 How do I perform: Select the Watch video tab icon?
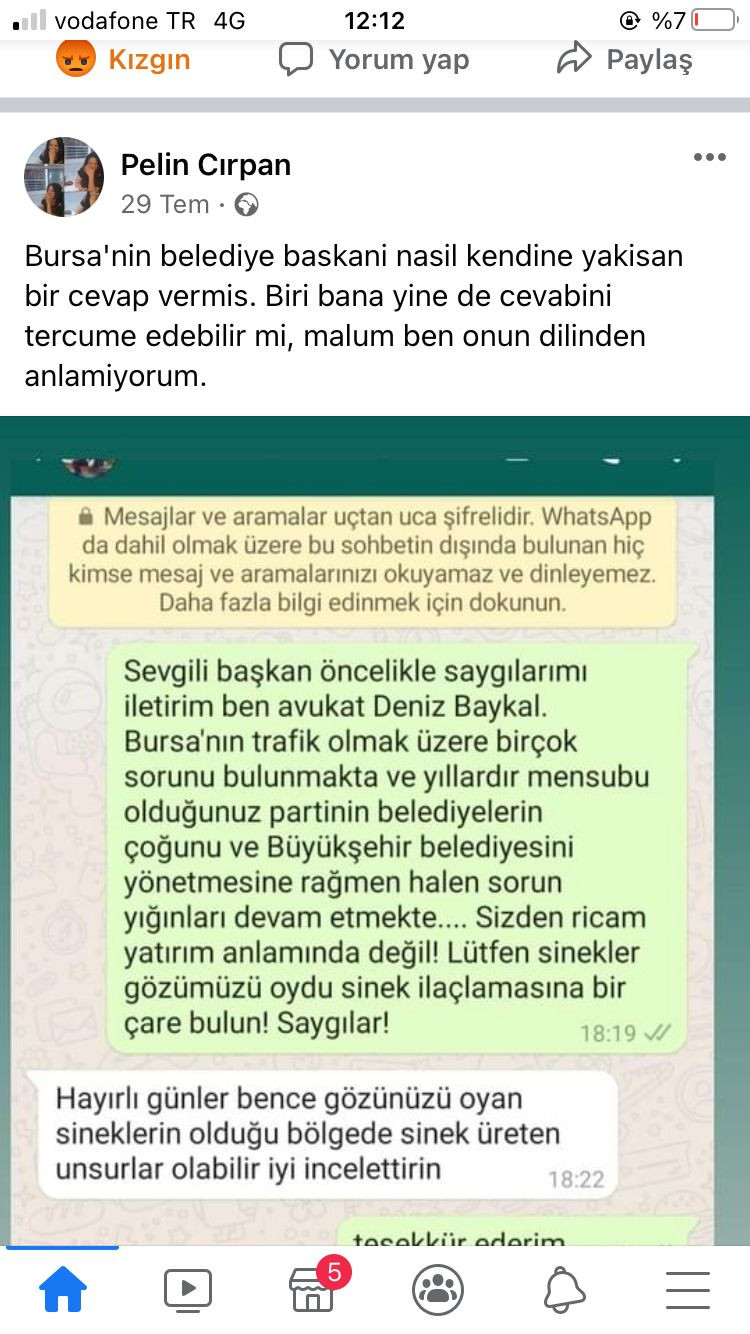click(x=187, y=1290)
